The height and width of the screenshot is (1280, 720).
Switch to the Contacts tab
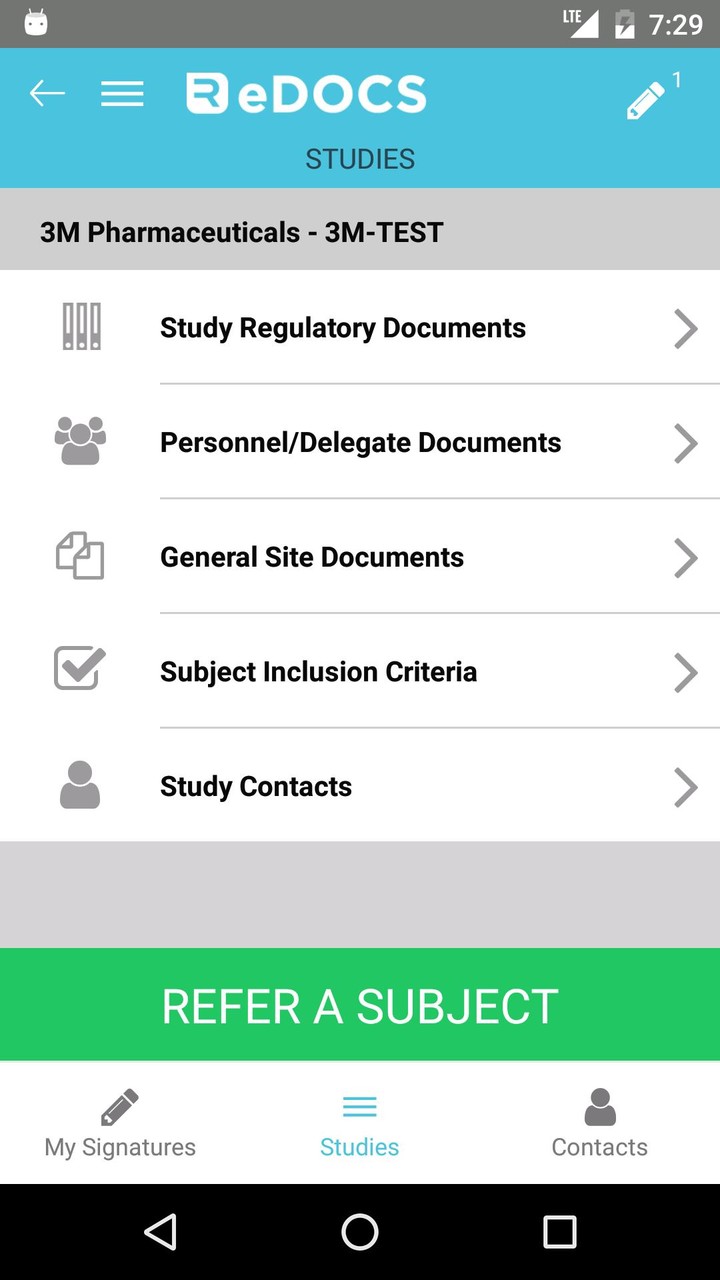600,1124
